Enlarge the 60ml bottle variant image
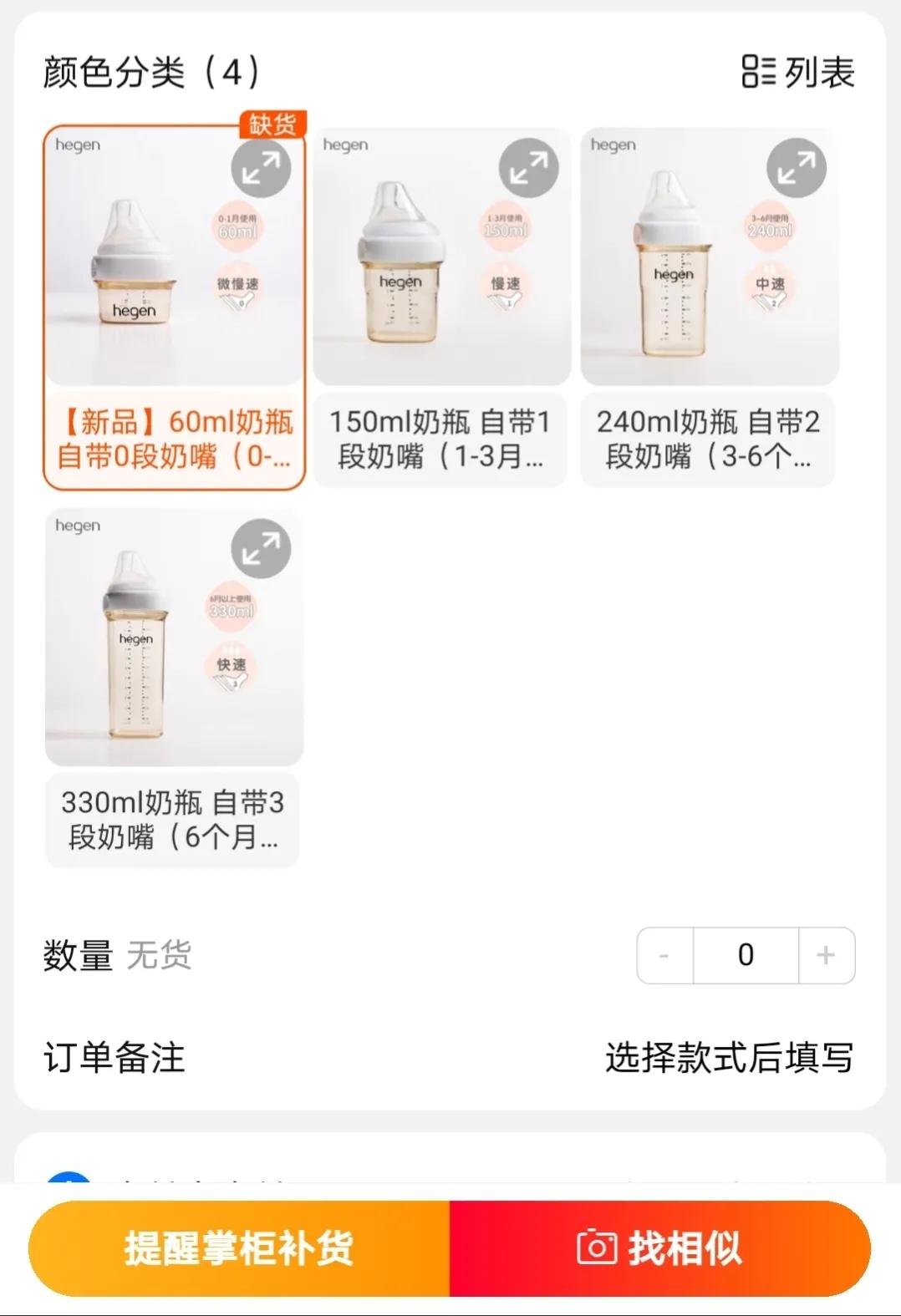This screenshot has height=1316, width=901. click(262, 167)
